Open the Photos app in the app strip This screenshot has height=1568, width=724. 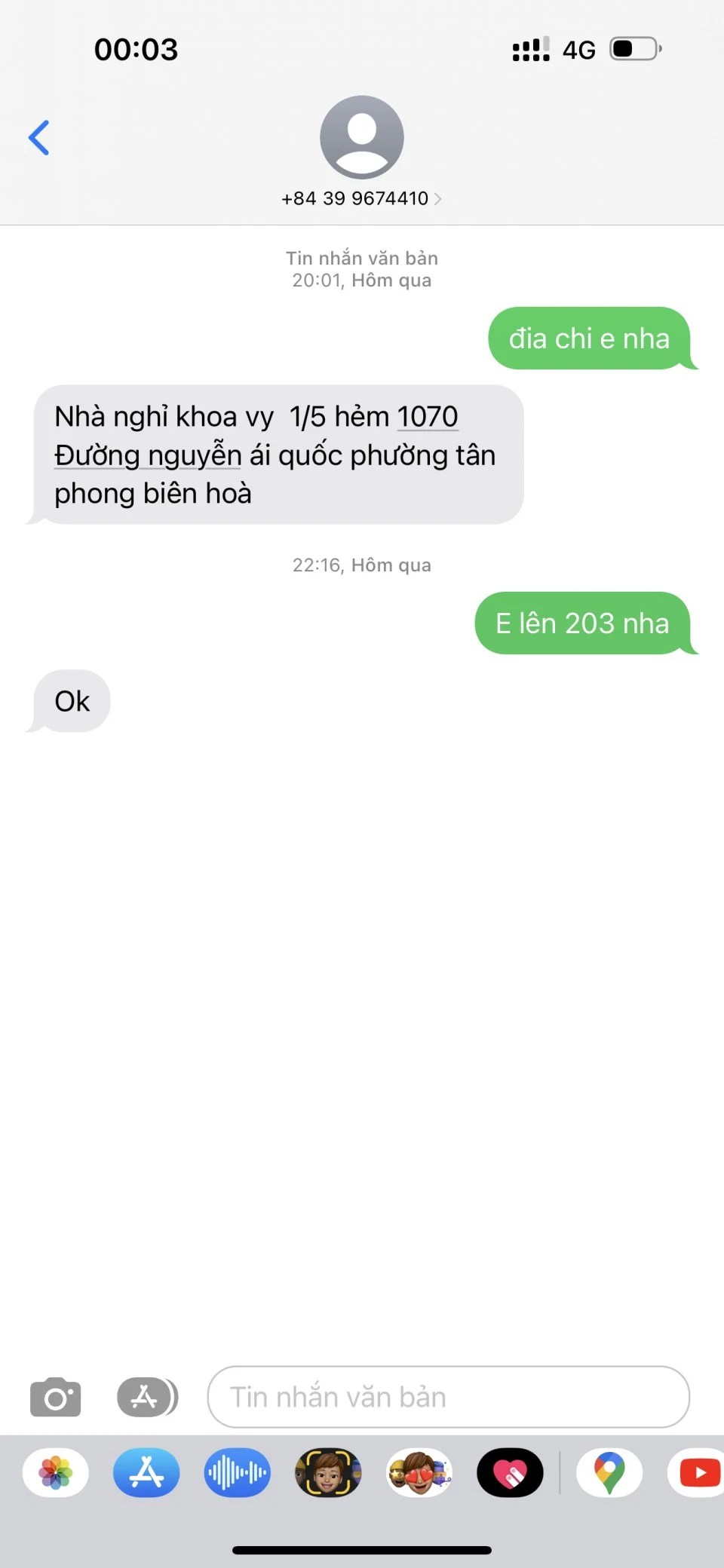pos(56,1472)
